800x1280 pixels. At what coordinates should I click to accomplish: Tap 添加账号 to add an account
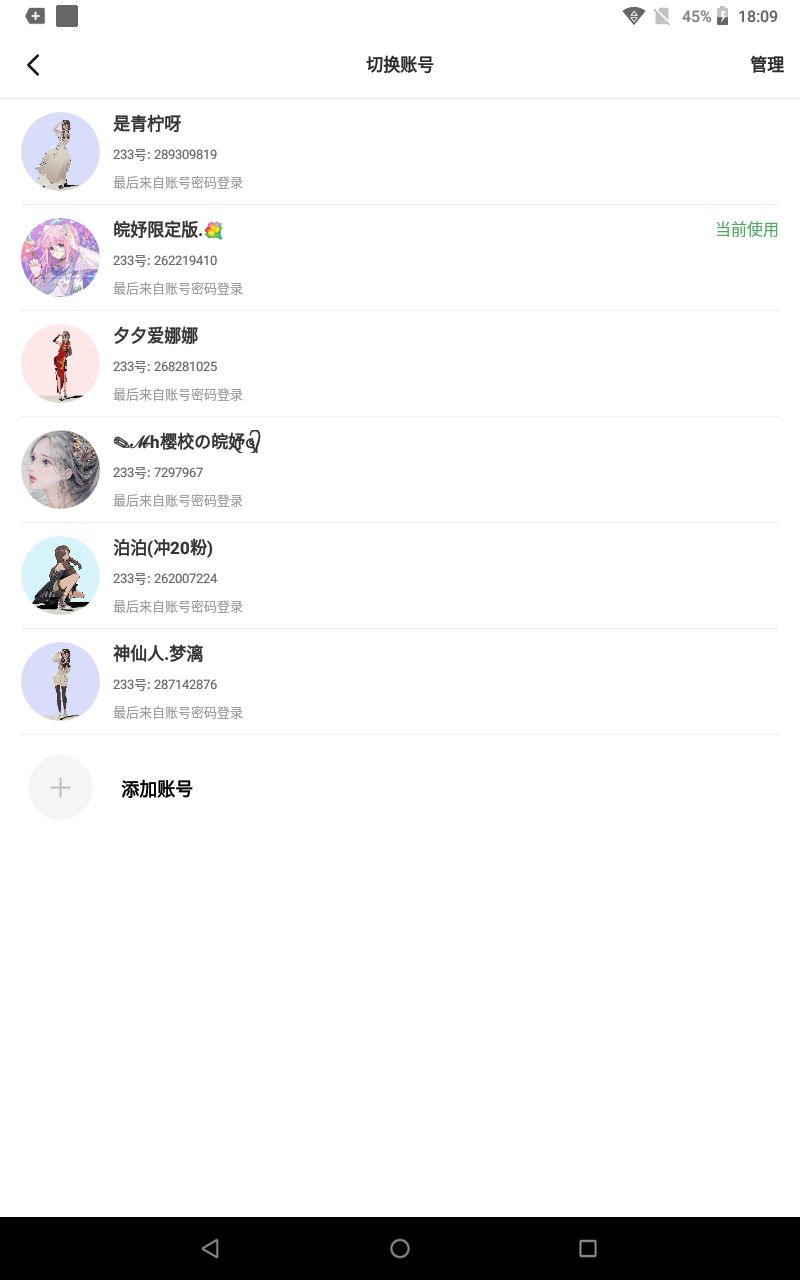coord(156,789)
